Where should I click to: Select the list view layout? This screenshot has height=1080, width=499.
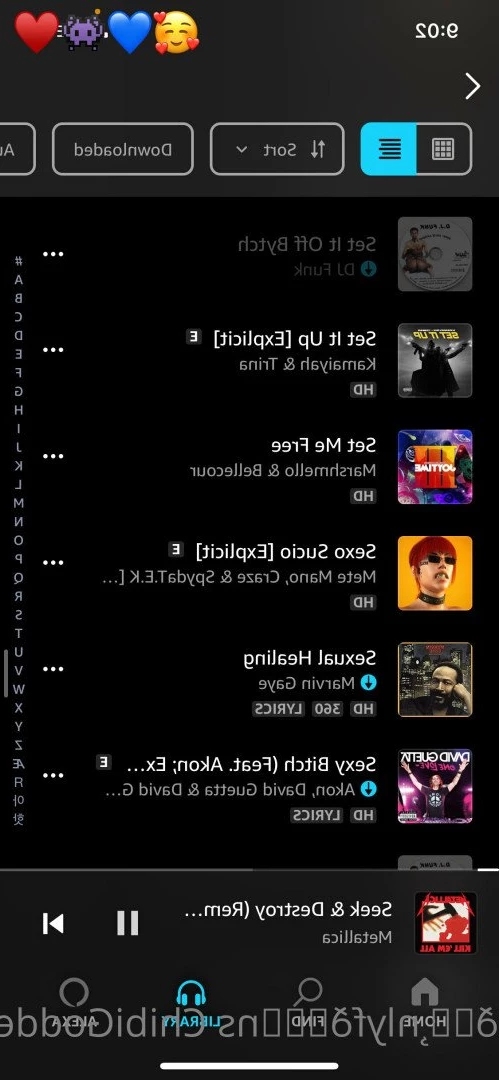pos(389,149)
